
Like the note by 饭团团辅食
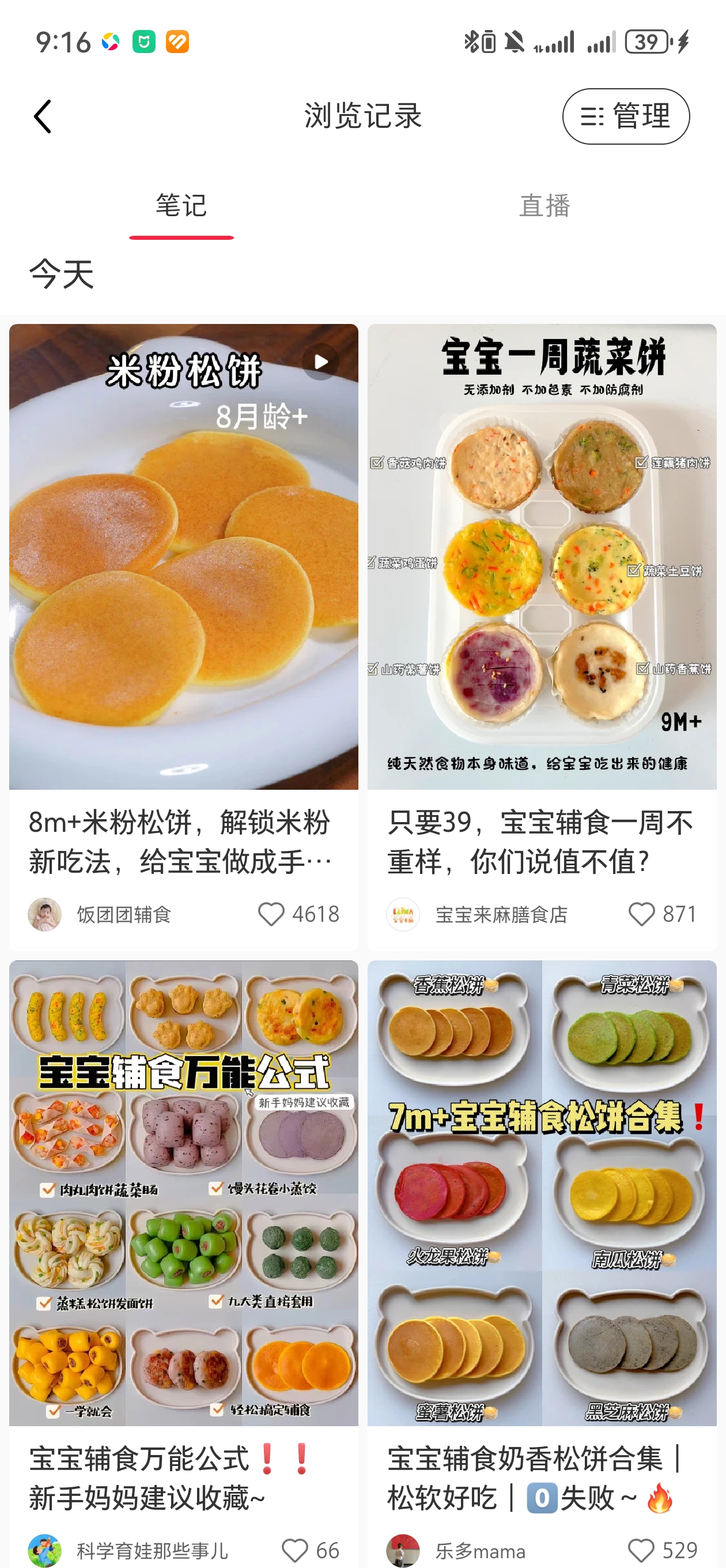(271, 914)
